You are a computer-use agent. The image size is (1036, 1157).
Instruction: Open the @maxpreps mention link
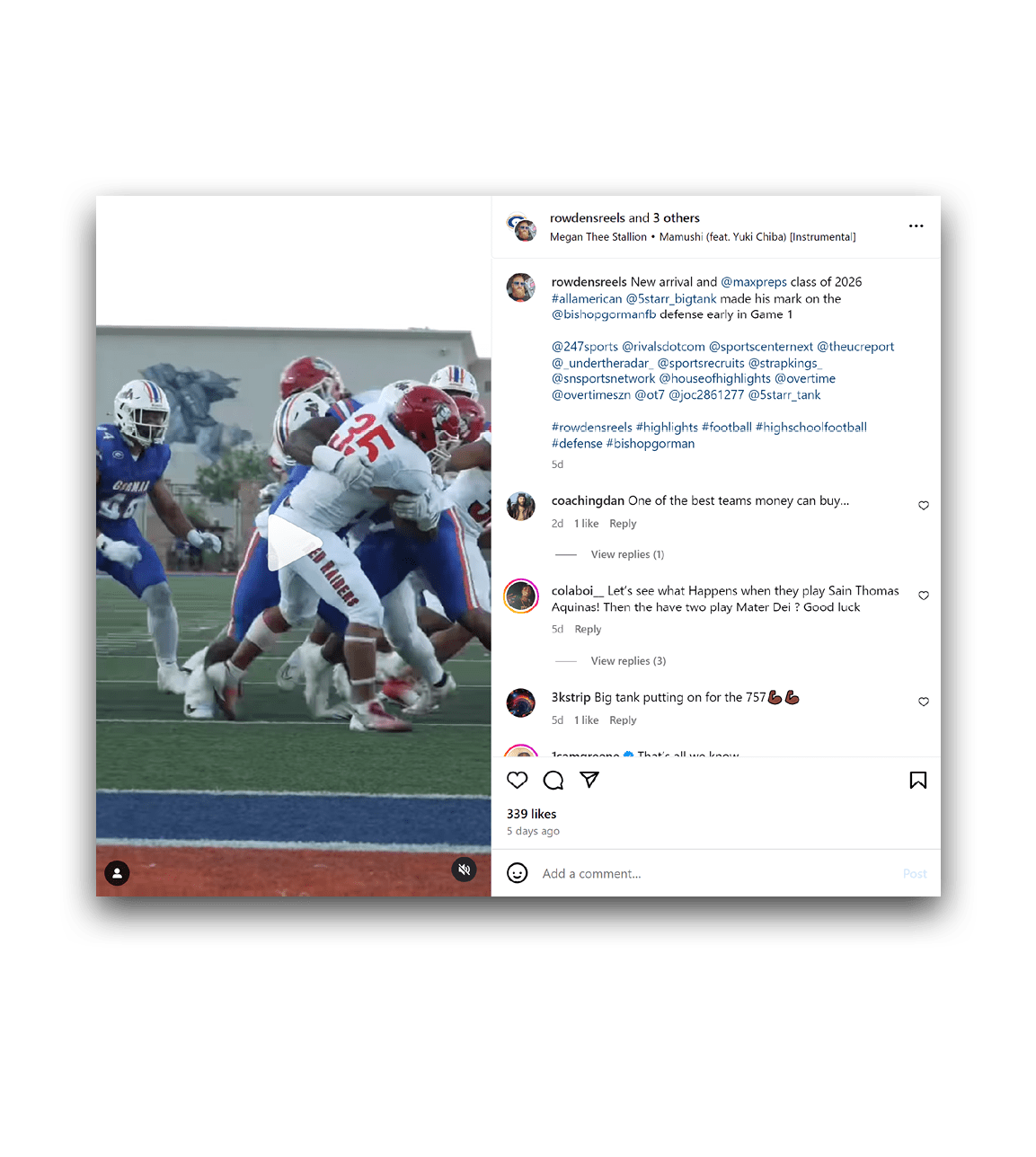click(753, 282)
